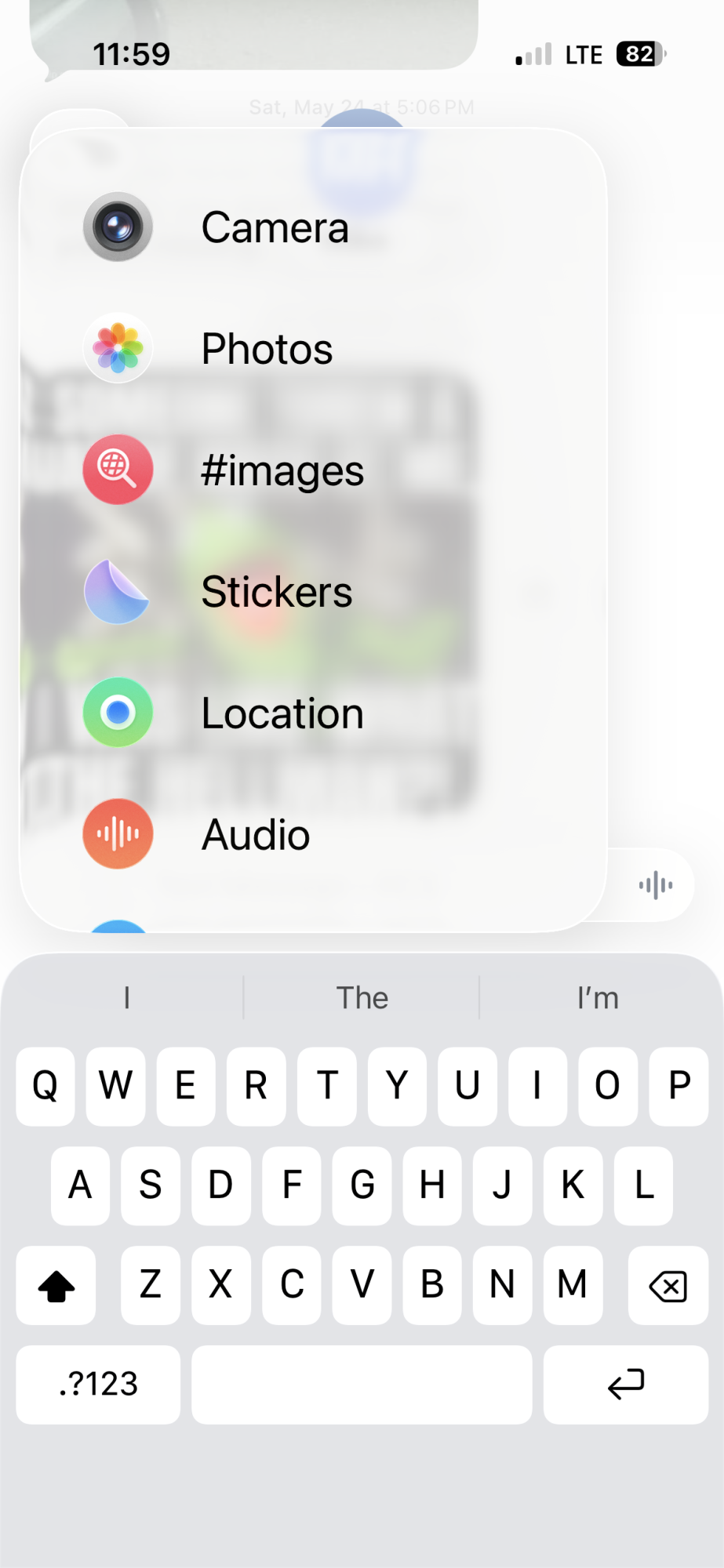Choose Stickers from the menu
This screenshot has width=724, height=1568.
(276, 592)
